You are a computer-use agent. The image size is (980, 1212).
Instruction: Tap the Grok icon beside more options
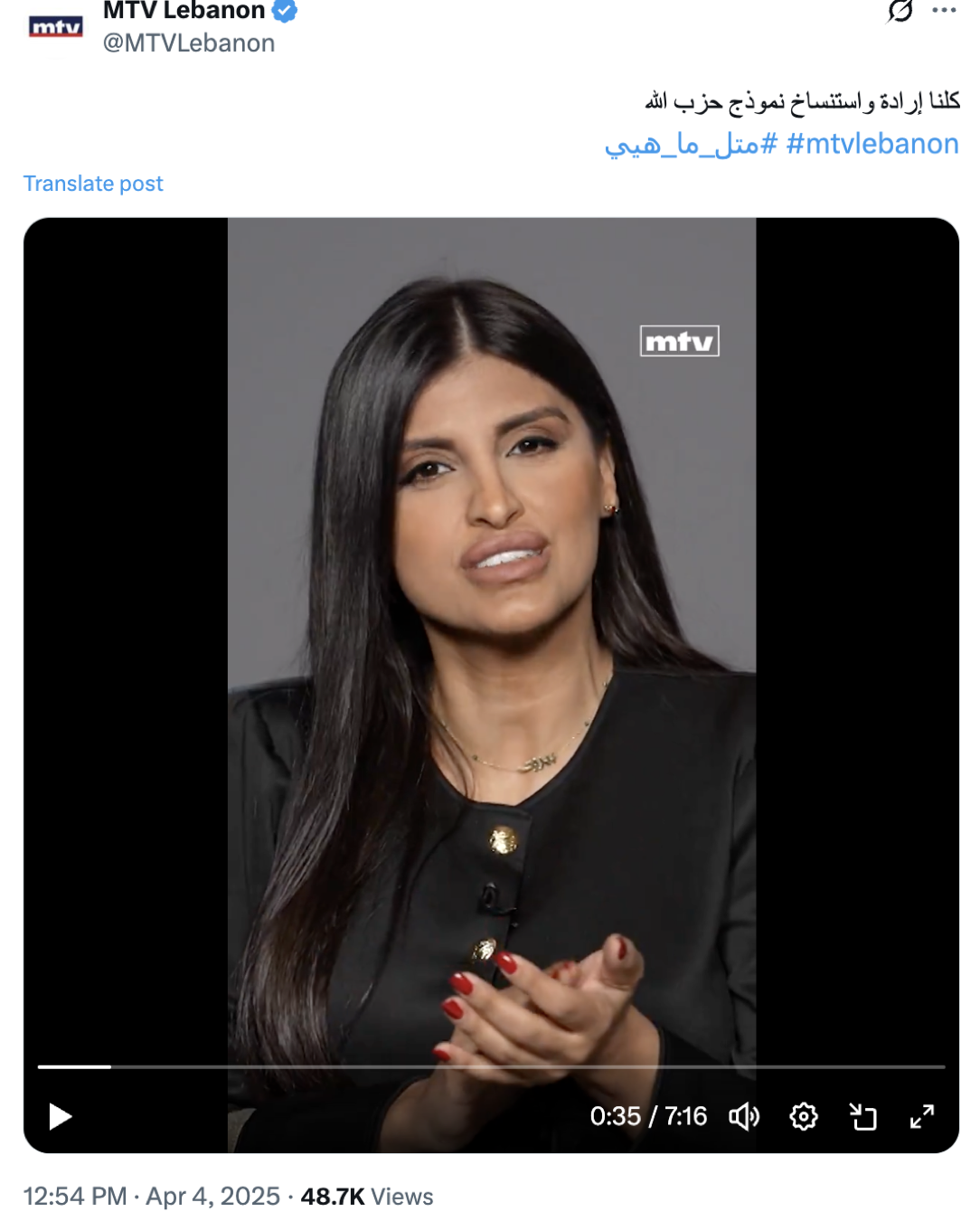click(900, 11)
